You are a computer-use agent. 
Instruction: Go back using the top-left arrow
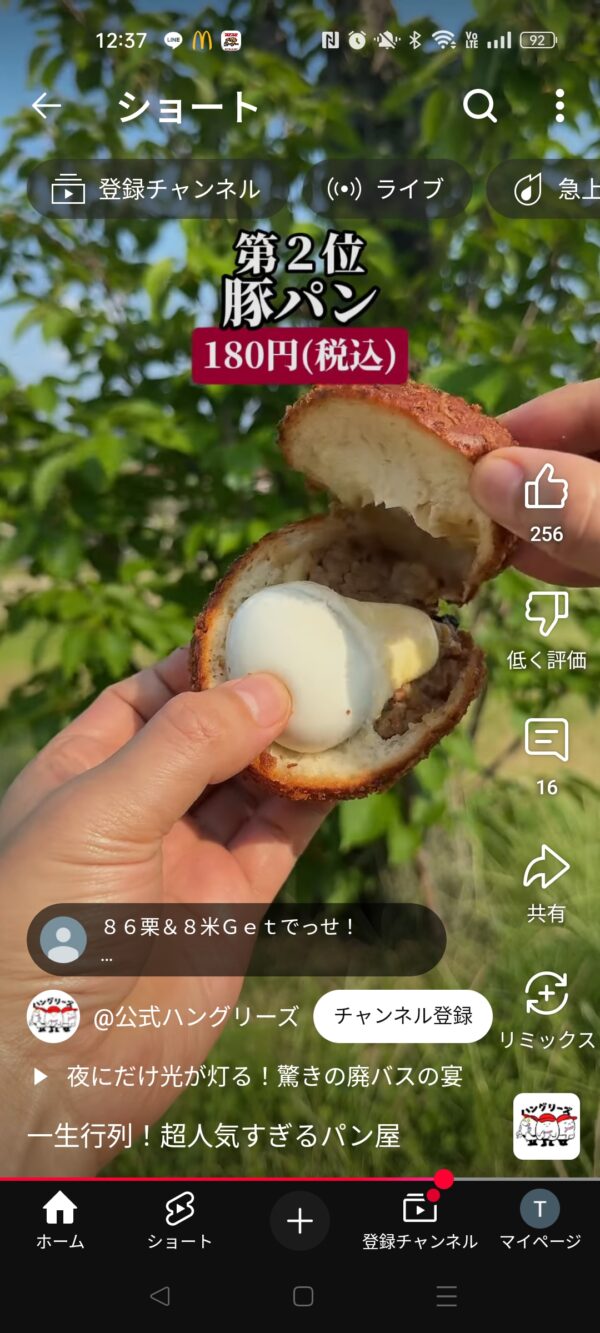point(46,106)
